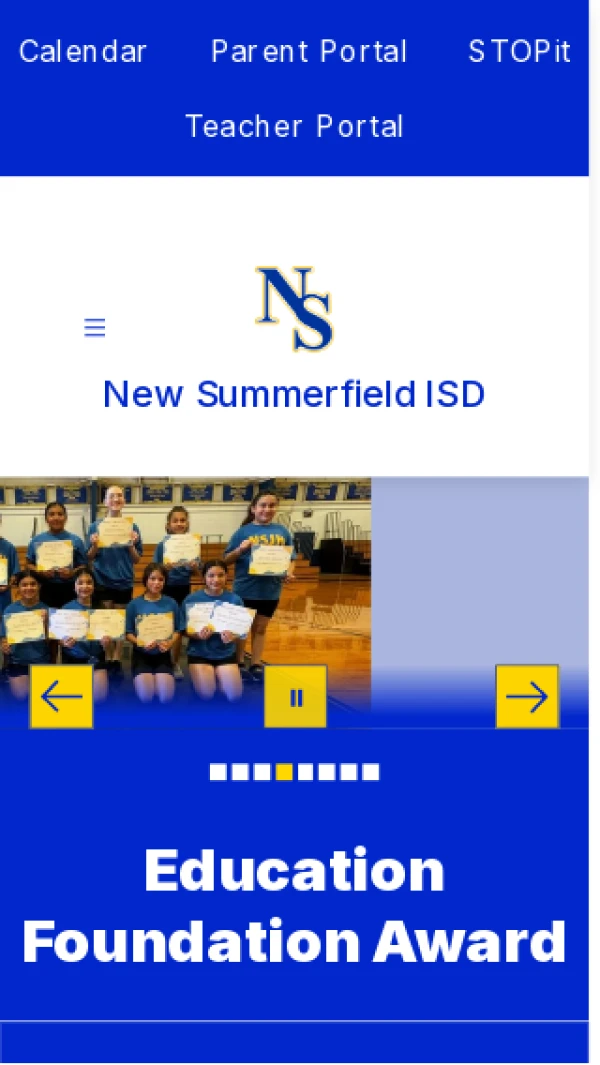Visit the Teacher Portal
Viewport: 600px width, 1065px height.
(295, 127)
